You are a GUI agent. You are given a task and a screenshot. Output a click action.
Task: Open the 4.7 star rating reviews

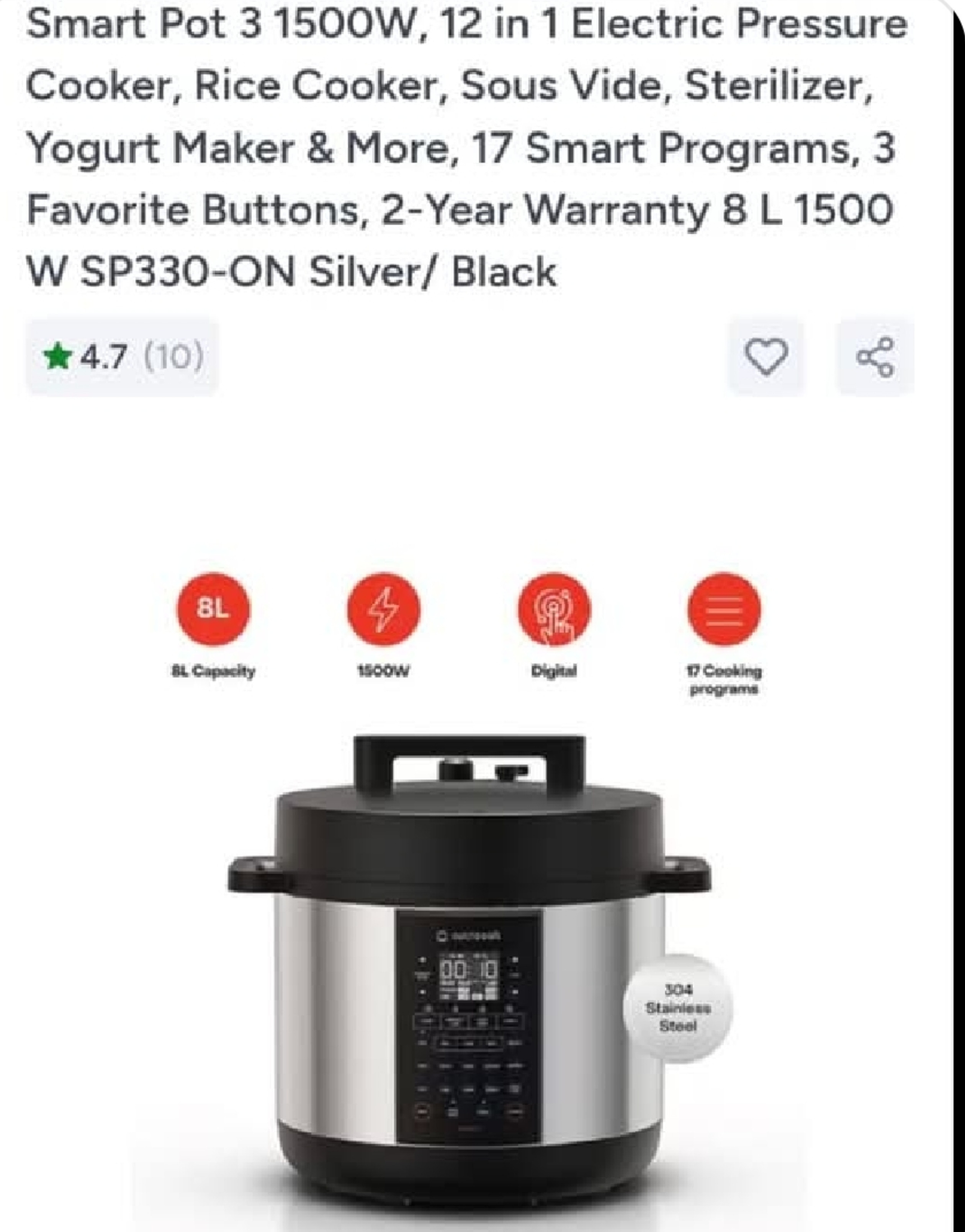pos(122,358)
